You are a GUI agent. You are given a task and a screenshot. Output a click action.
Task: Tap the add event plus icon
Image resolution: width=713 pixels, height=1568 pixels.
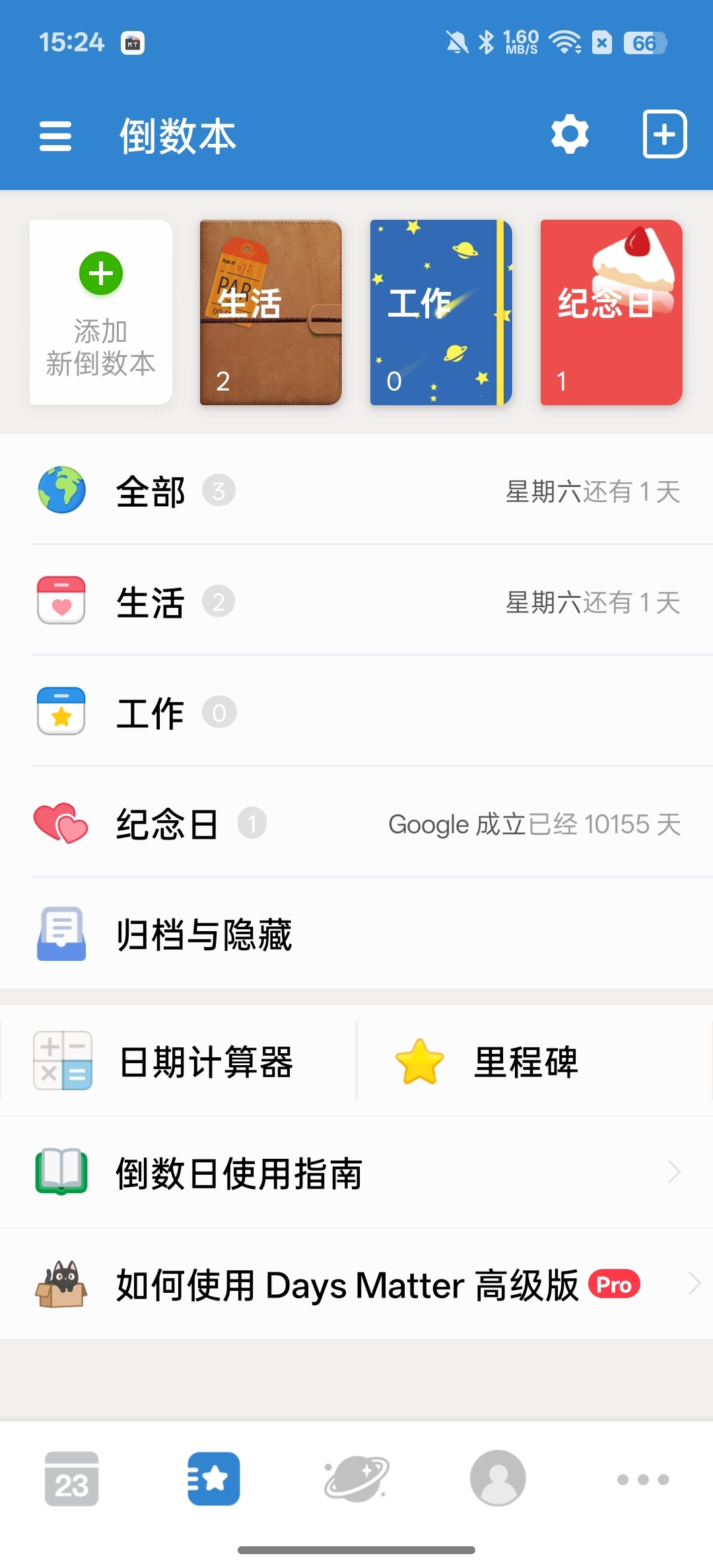pyautogui.click(x=665, y=135)
